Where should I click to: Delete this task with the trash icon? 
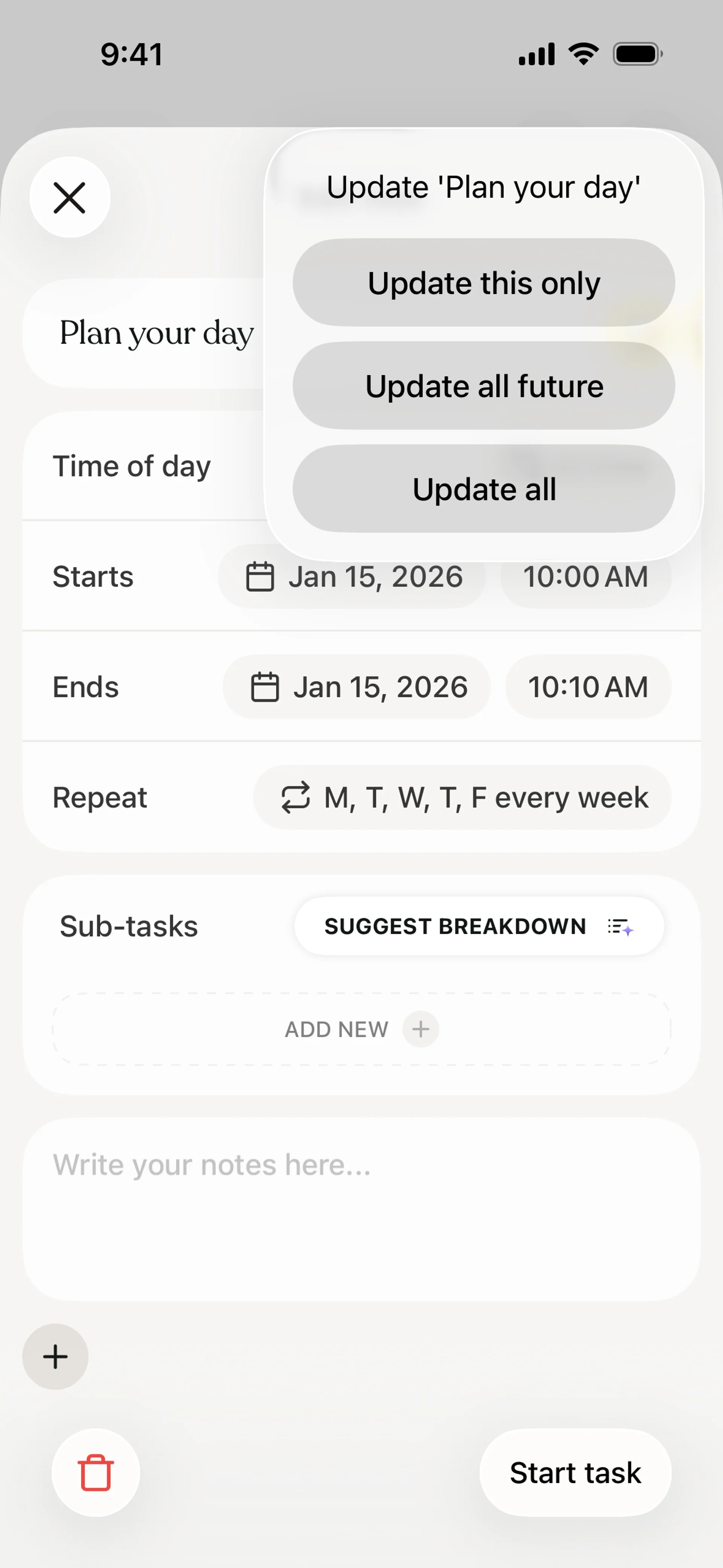[x=96, y=1473]
